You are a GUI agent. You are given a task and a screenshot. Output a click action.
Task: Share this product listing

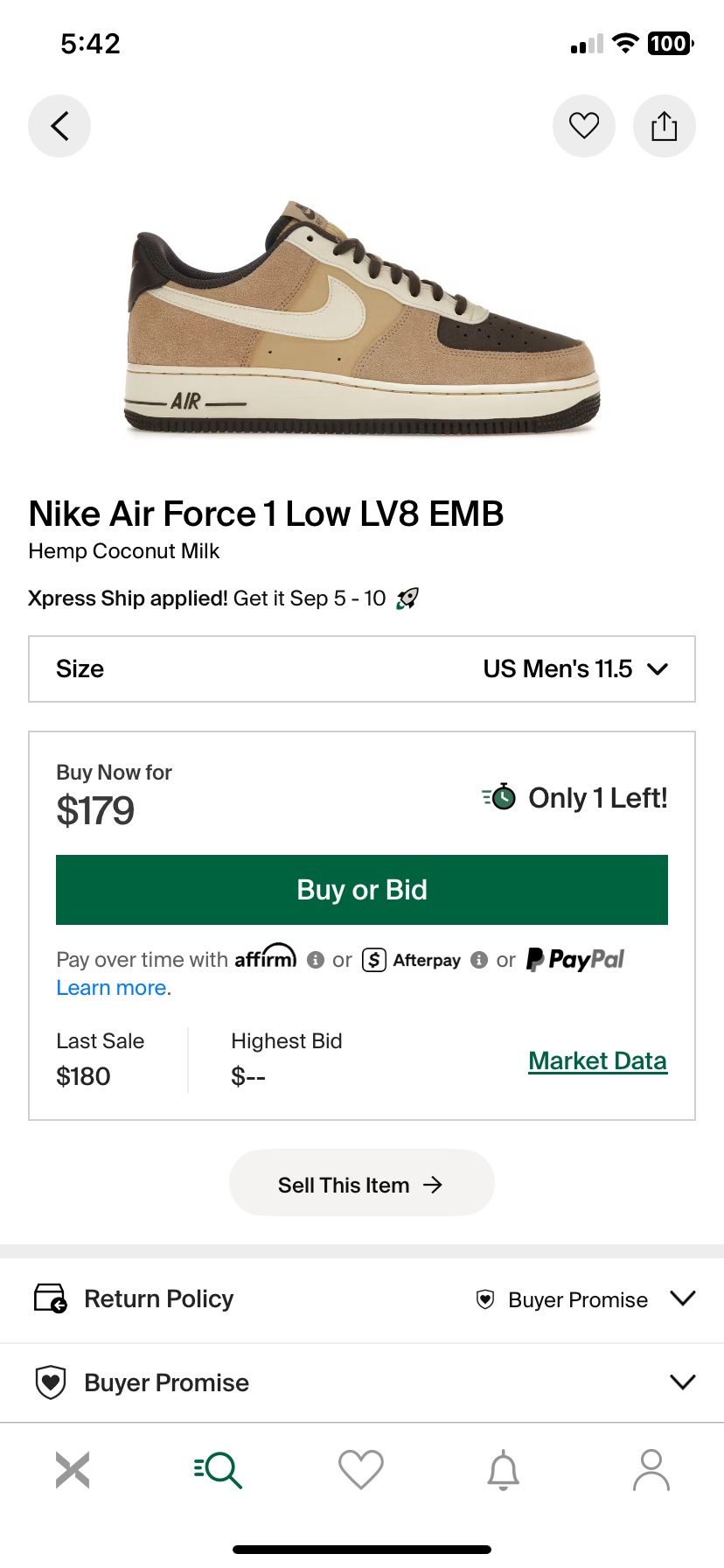coord(664,125)
